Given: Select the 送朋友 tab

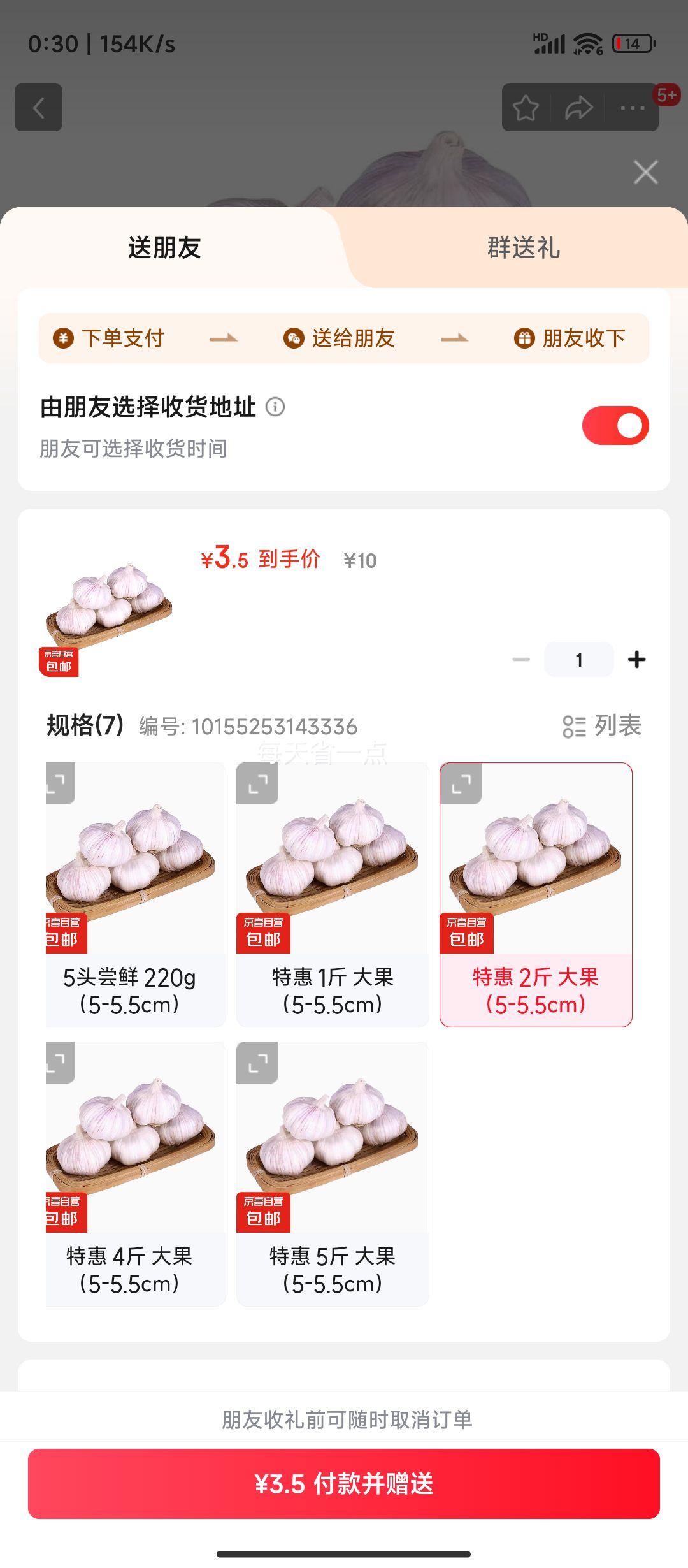Looking at the screenshot, I should [x=164, y=247].
